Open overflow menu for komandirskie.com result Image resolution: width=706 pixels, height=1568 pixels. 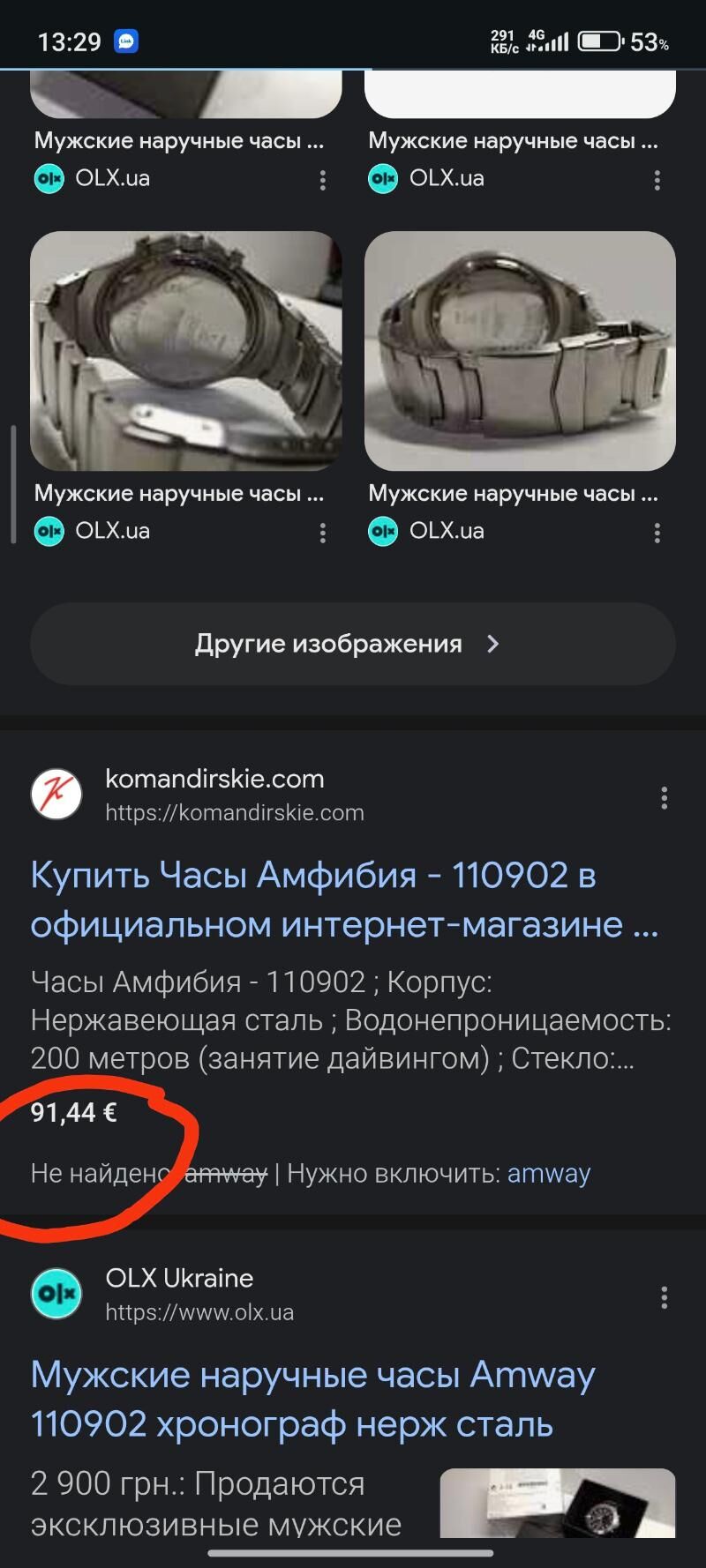(664, 798)
